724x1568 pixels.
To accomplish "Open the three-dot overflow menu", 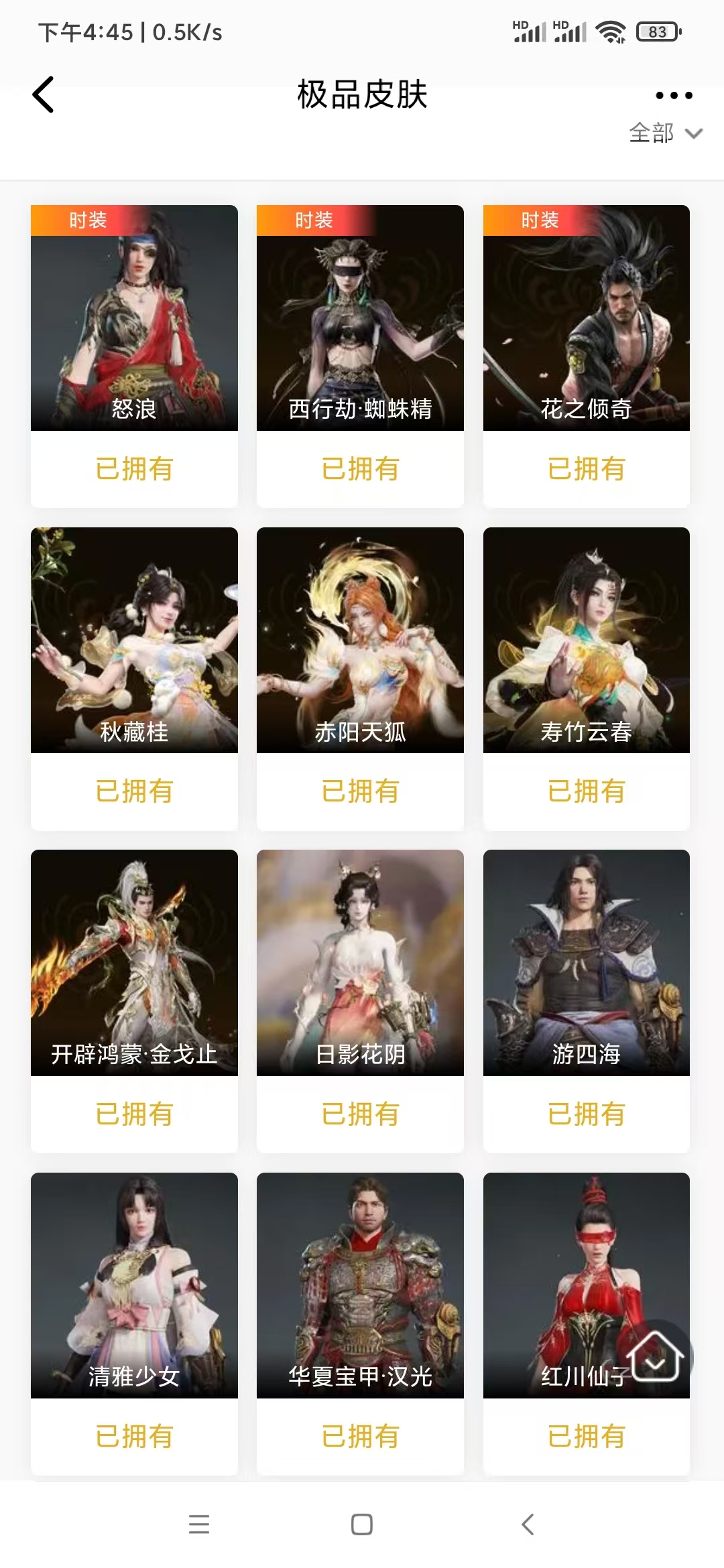I will click(x=673, y=96).
